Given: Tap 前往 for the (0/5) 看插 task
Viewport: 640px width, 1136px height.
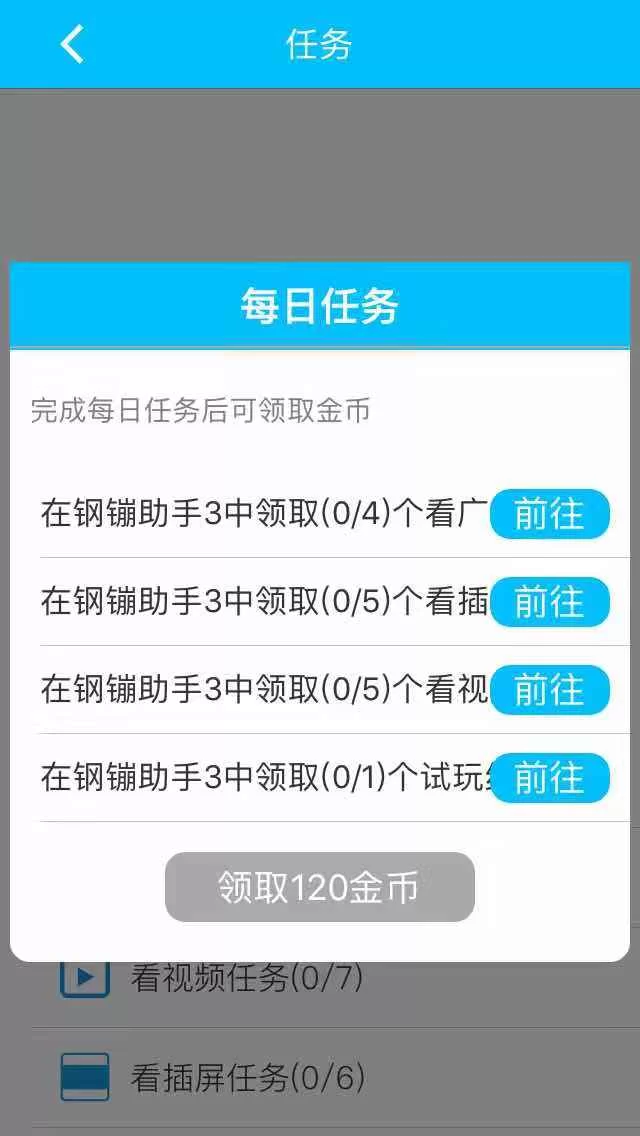Looking at the screenshot, I should 549,602.
